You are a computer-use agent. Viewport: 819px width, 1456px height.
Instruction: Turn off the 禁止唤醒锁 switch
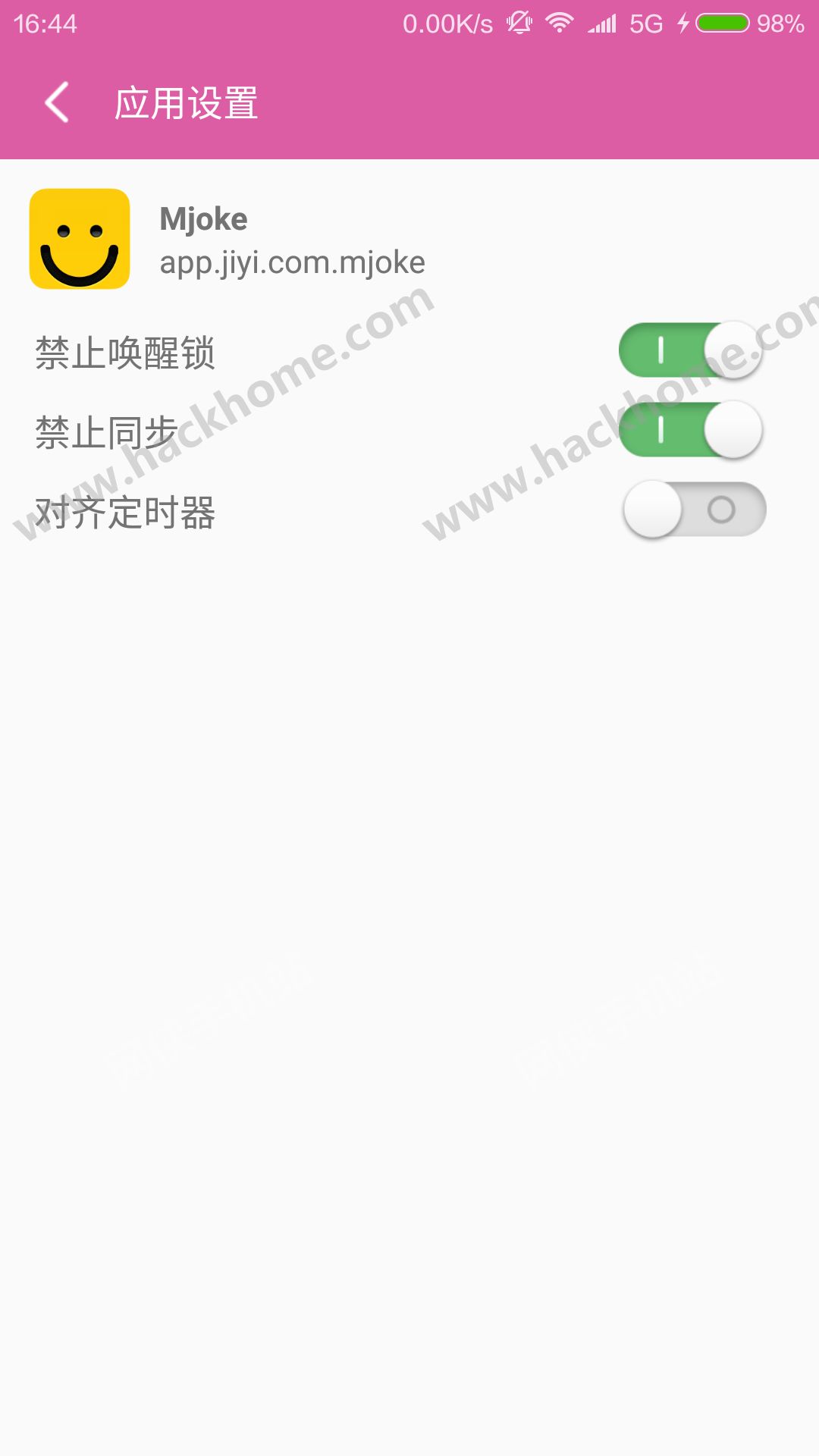pos(692,350)
